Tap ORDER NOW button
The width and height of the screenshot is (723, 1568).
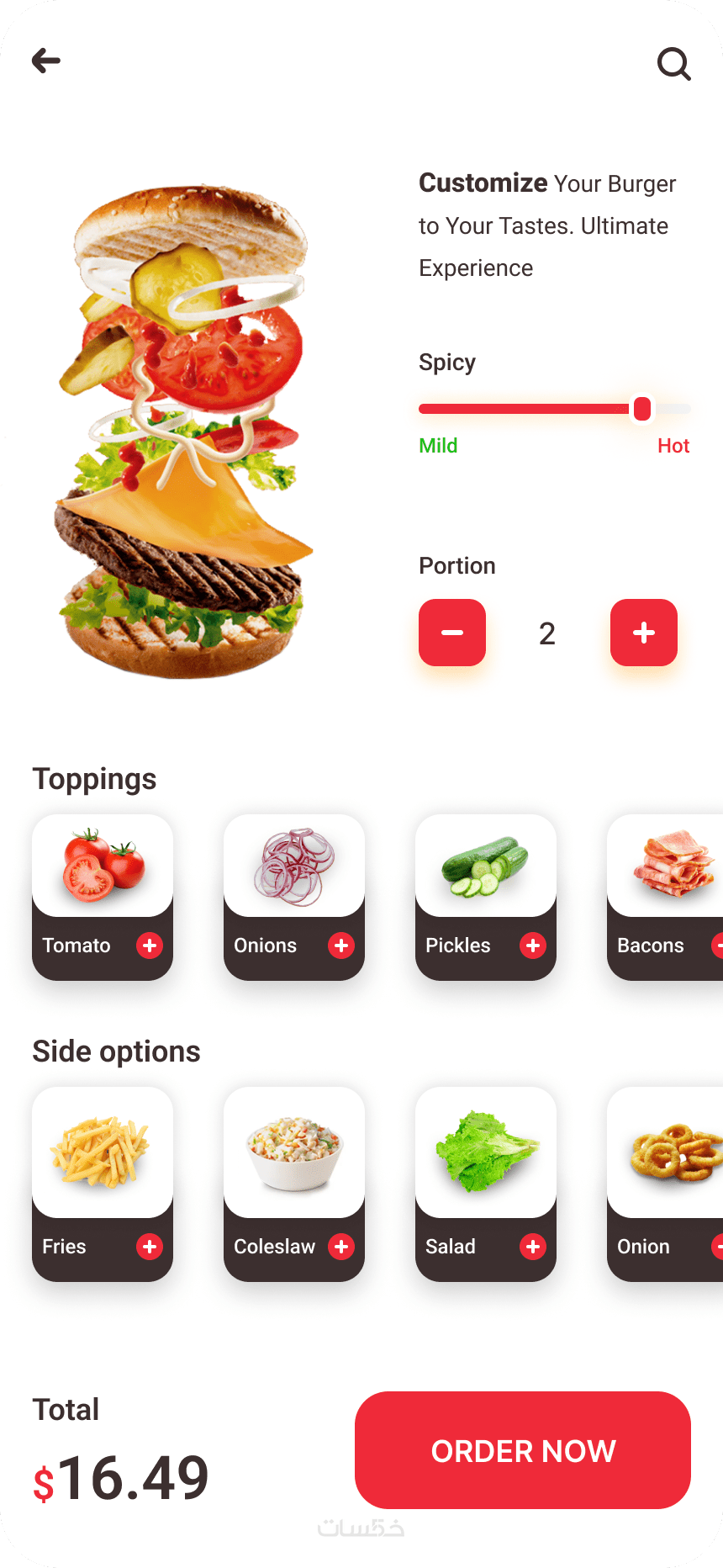(523, 1450)
